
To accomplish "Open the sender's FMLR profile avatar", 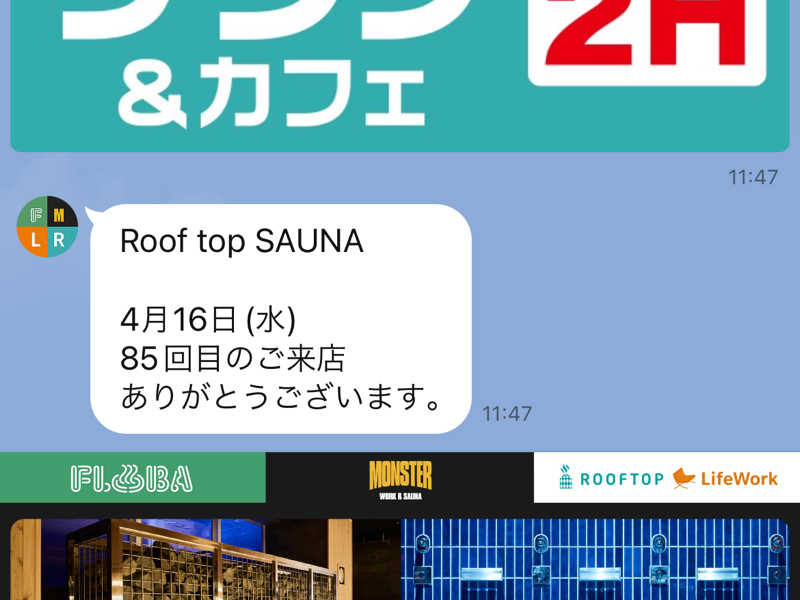I will click(47, 227).
